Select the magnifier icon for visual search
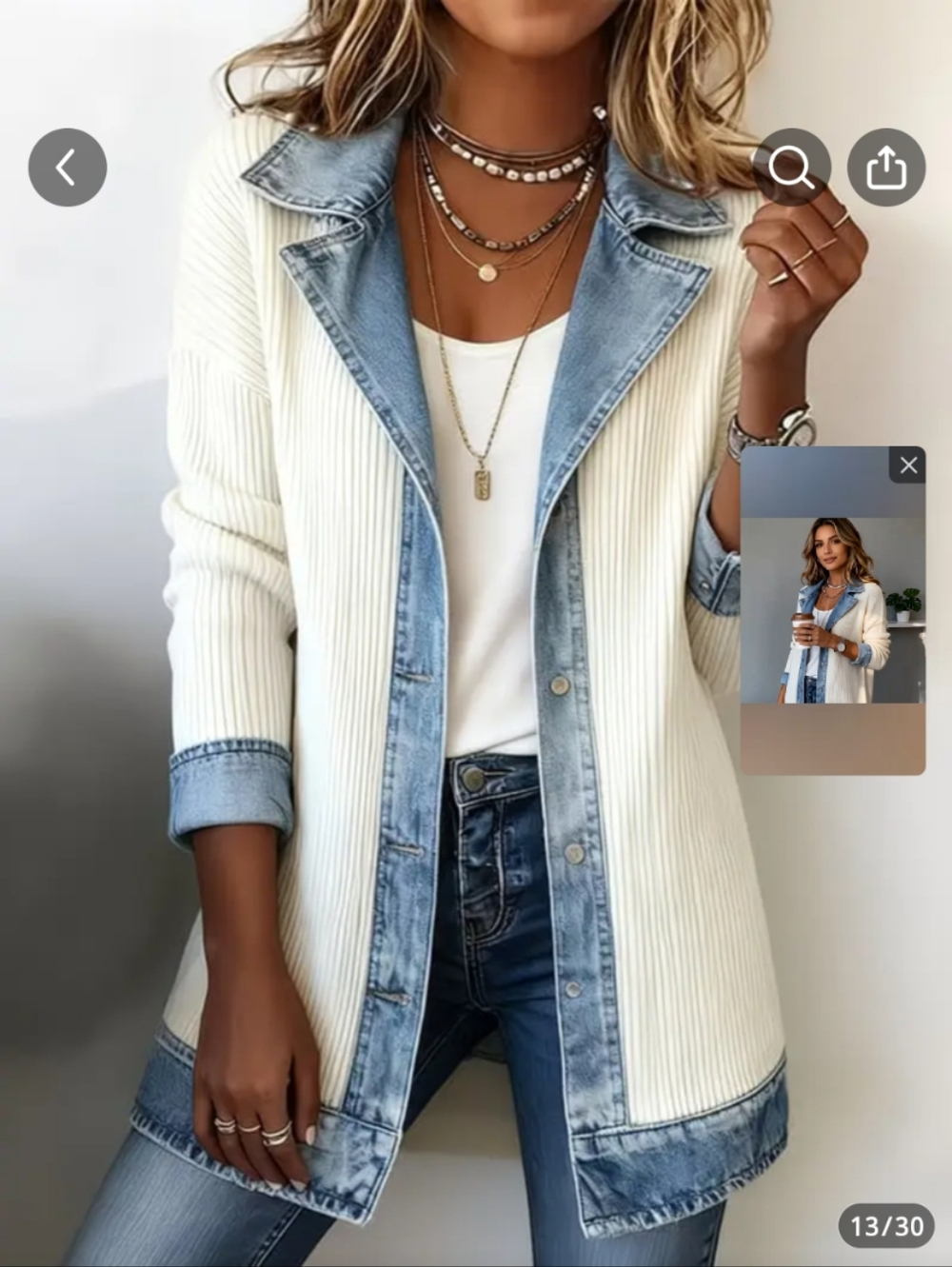 (793, 167)
